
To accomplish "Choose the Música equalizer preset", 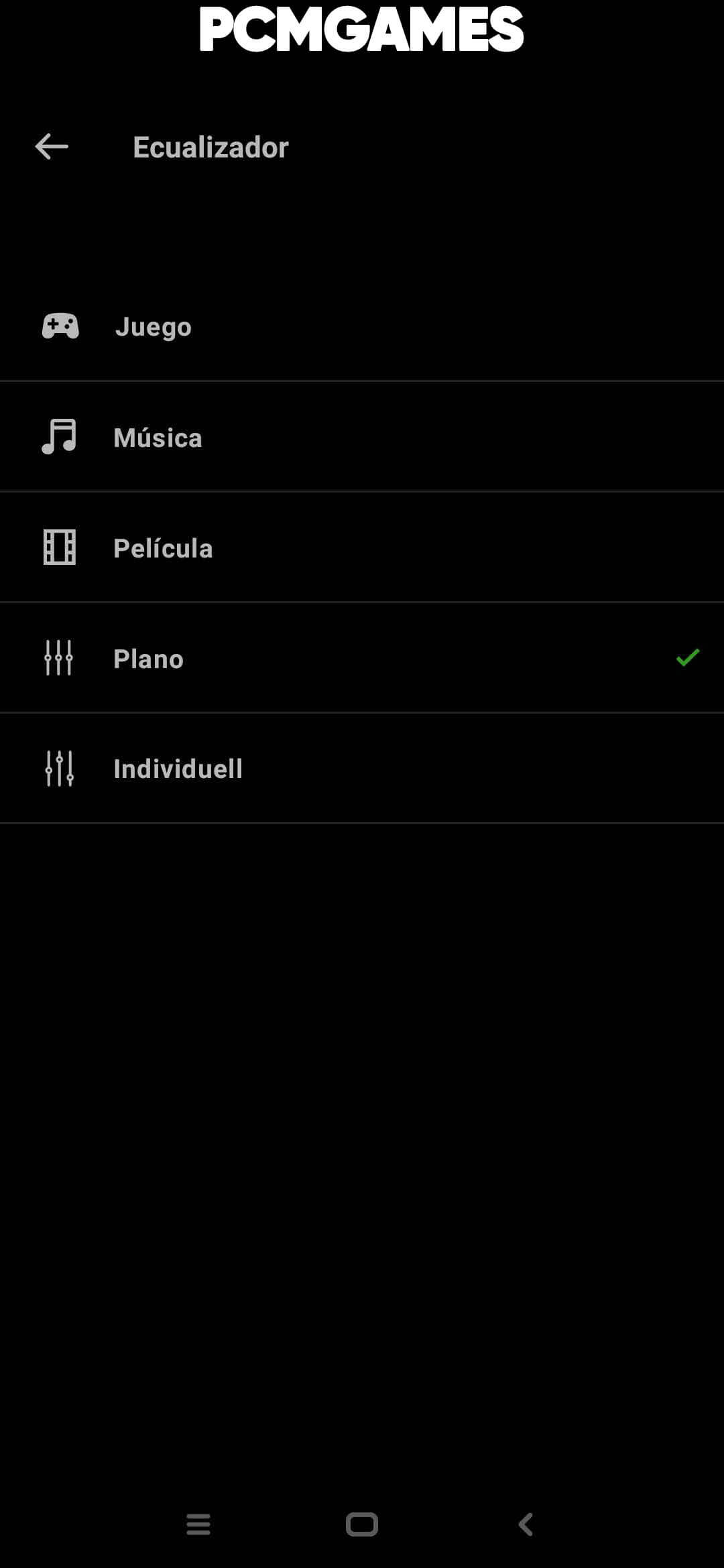I will (x=362, y=437).
